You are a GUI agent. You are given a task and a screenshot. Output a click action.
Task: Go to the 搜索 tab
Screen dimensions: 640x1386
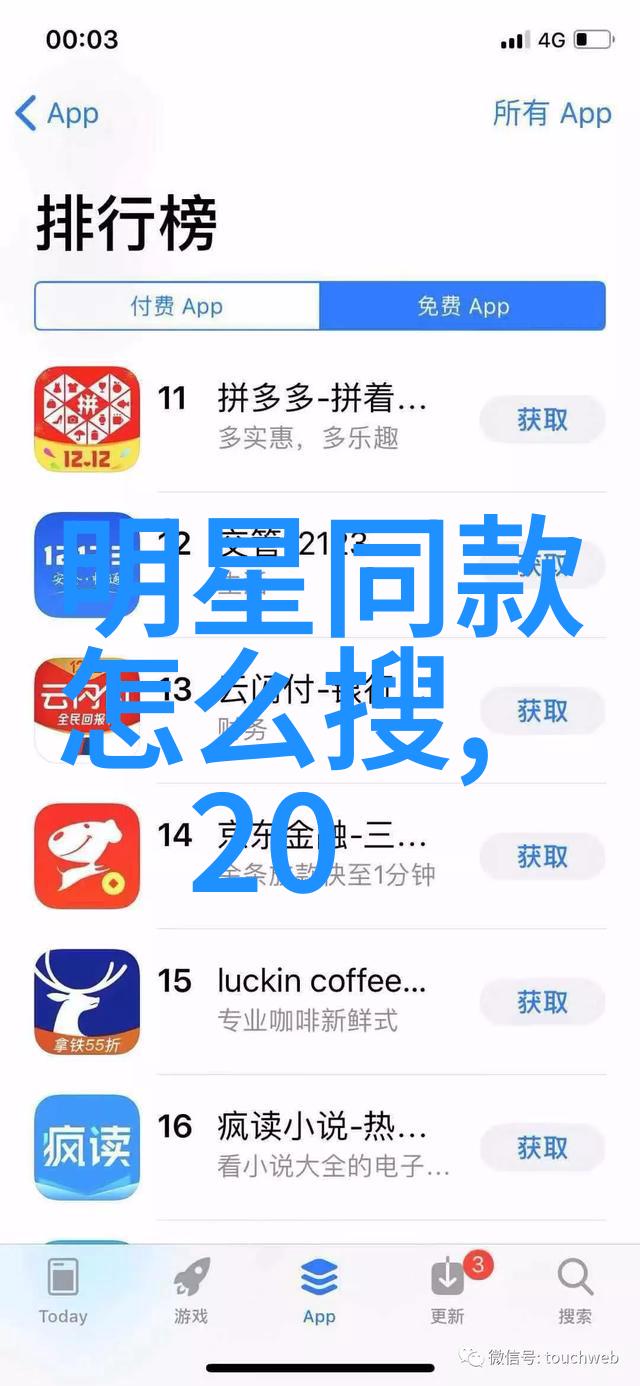(575, 1290)
